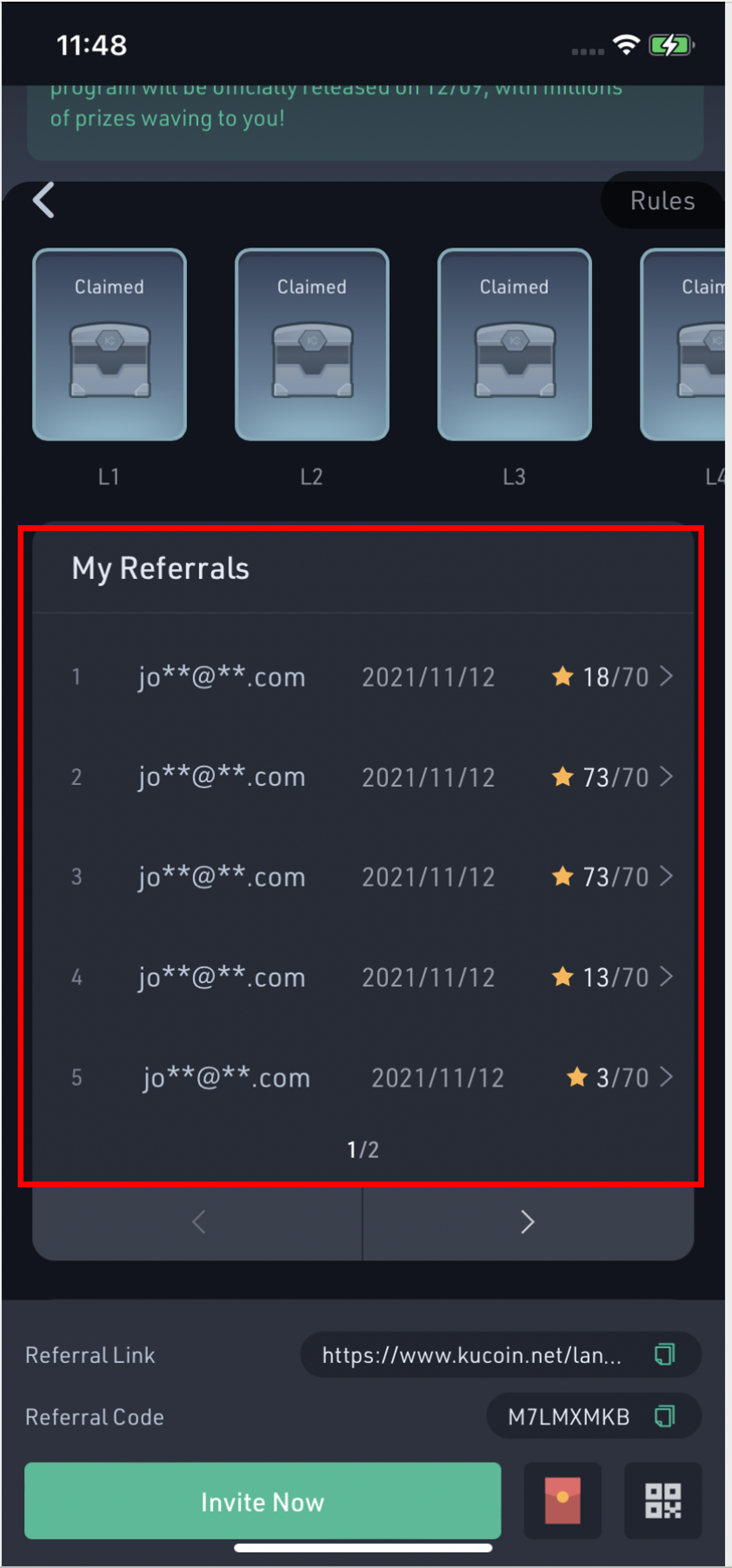Tap the Invite Now button
This screenshot has width=732, height=1568.
point(262,1501)
